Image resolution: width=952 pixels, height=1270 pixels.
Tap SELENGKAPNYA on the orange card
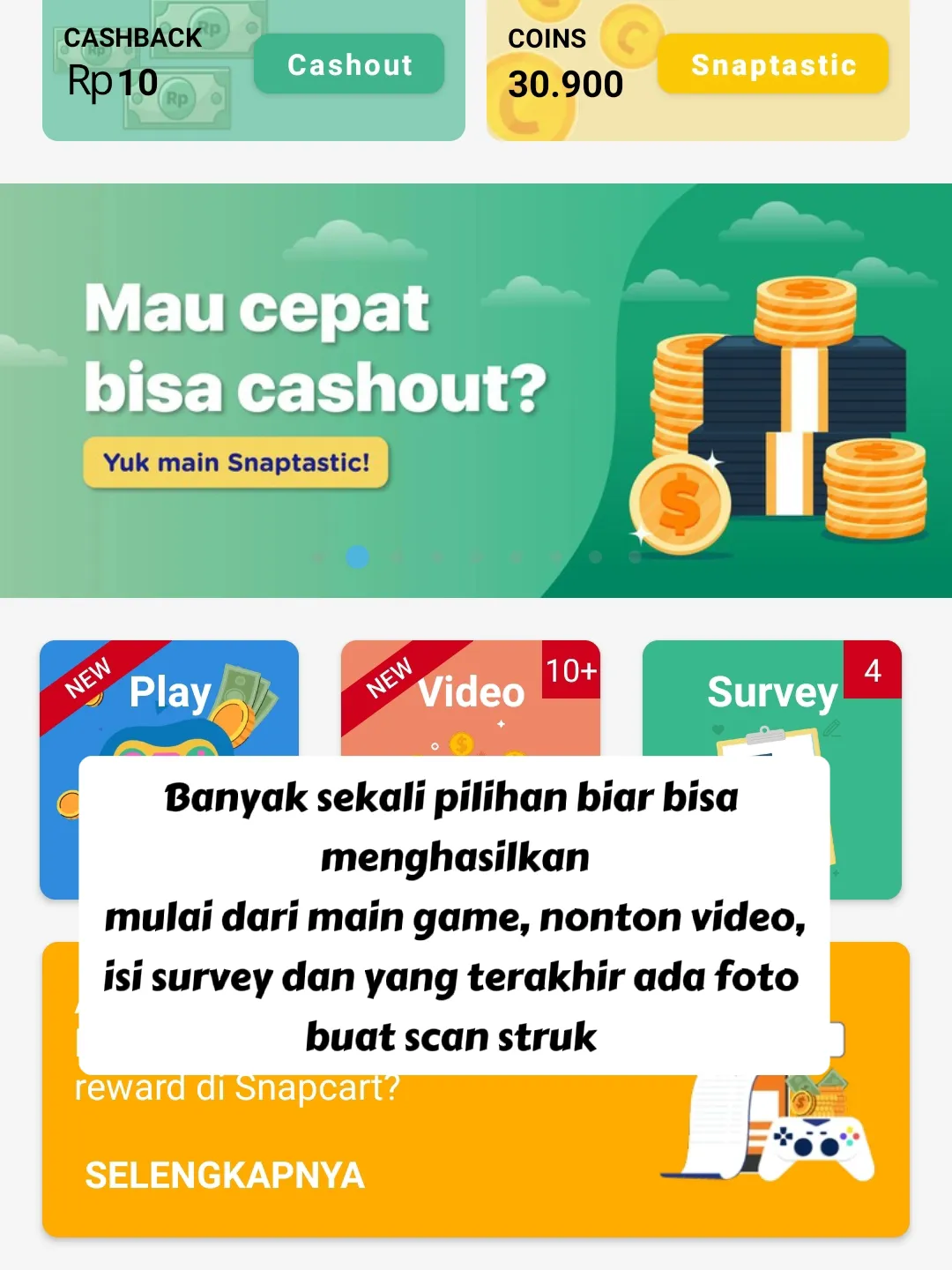point(225,1175)
